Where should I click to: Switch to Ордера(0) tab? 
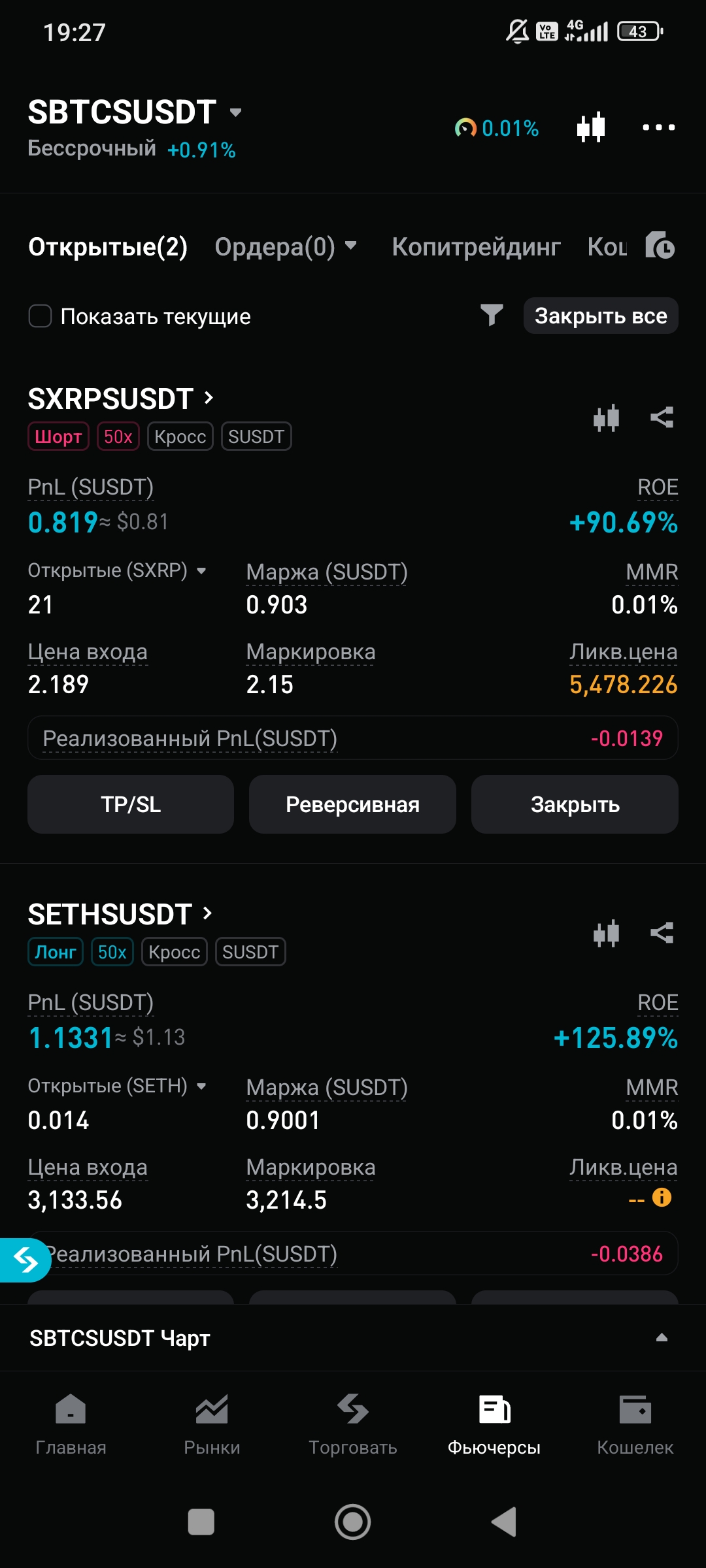(285, 247)
